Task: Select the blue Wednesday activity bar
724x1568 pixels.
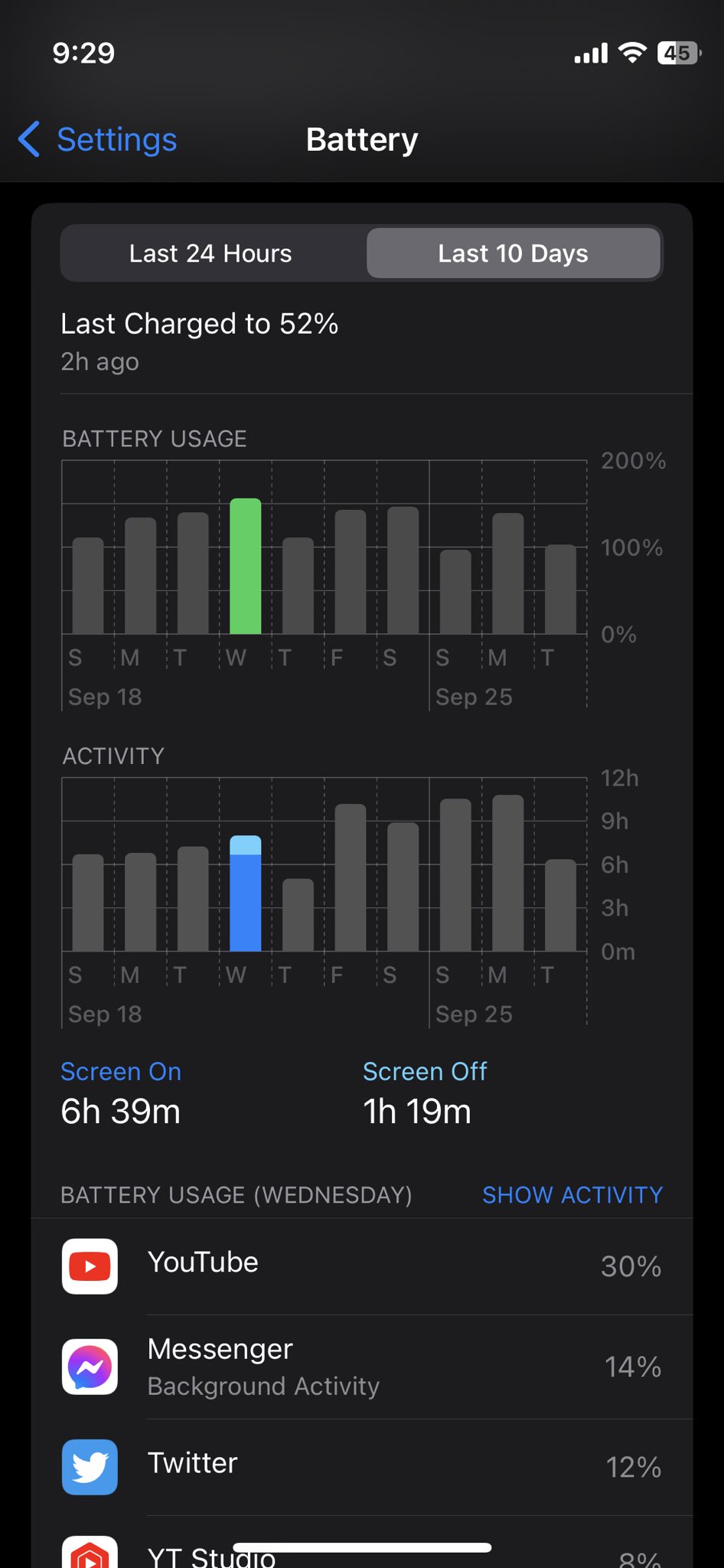Action: 246,894
